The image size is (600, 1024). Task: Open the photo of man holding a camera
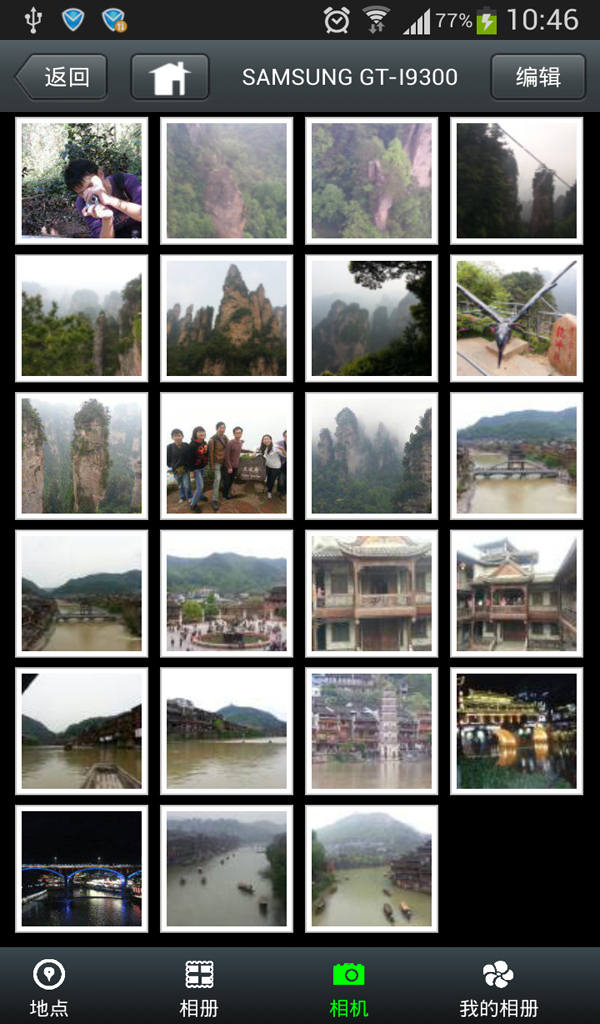tap(82, 181)
